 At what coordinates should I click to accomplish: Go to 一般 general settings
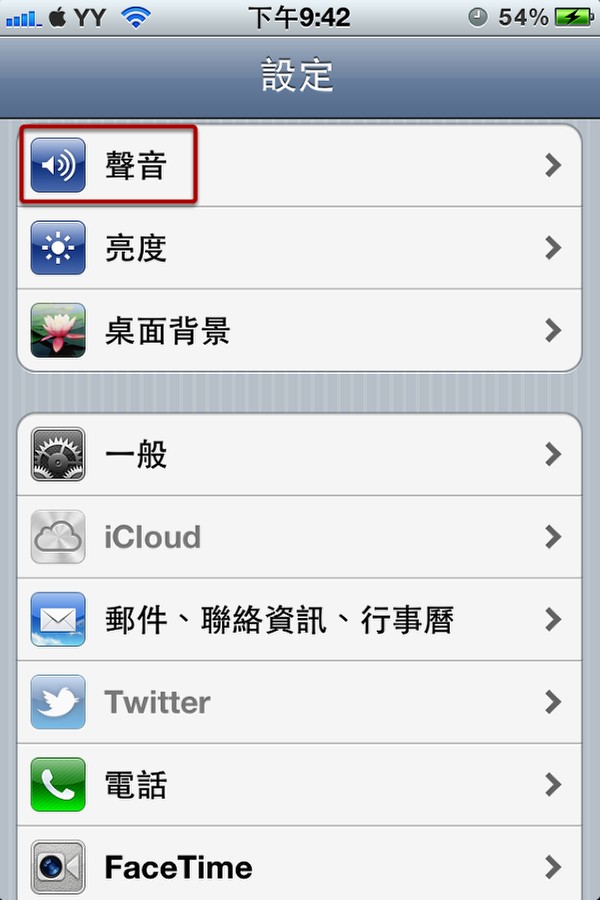click(x=300, y=455)
